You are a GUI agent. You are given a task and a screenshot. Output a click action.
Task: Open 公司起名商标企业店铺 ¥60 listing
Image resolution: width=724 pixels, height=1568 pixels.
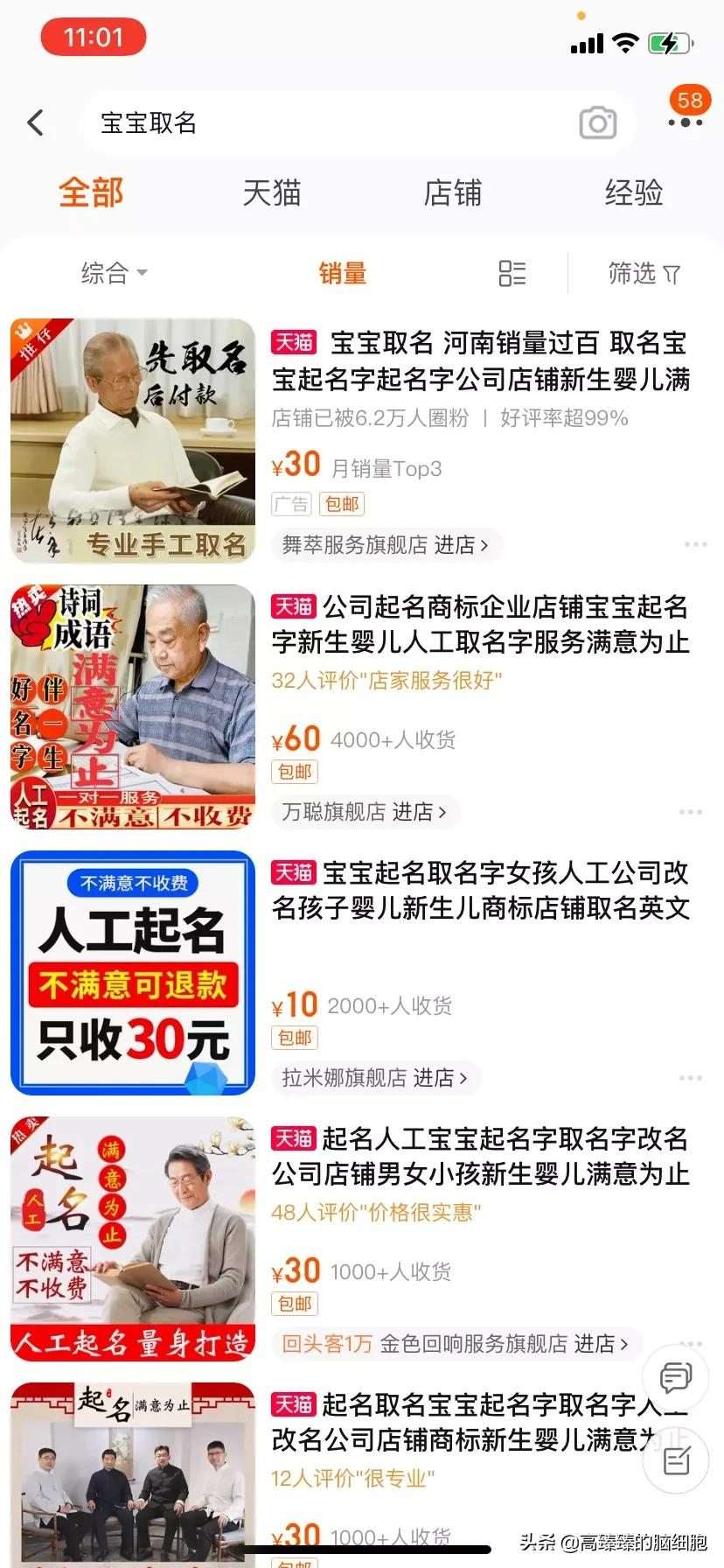pos(479,625)
